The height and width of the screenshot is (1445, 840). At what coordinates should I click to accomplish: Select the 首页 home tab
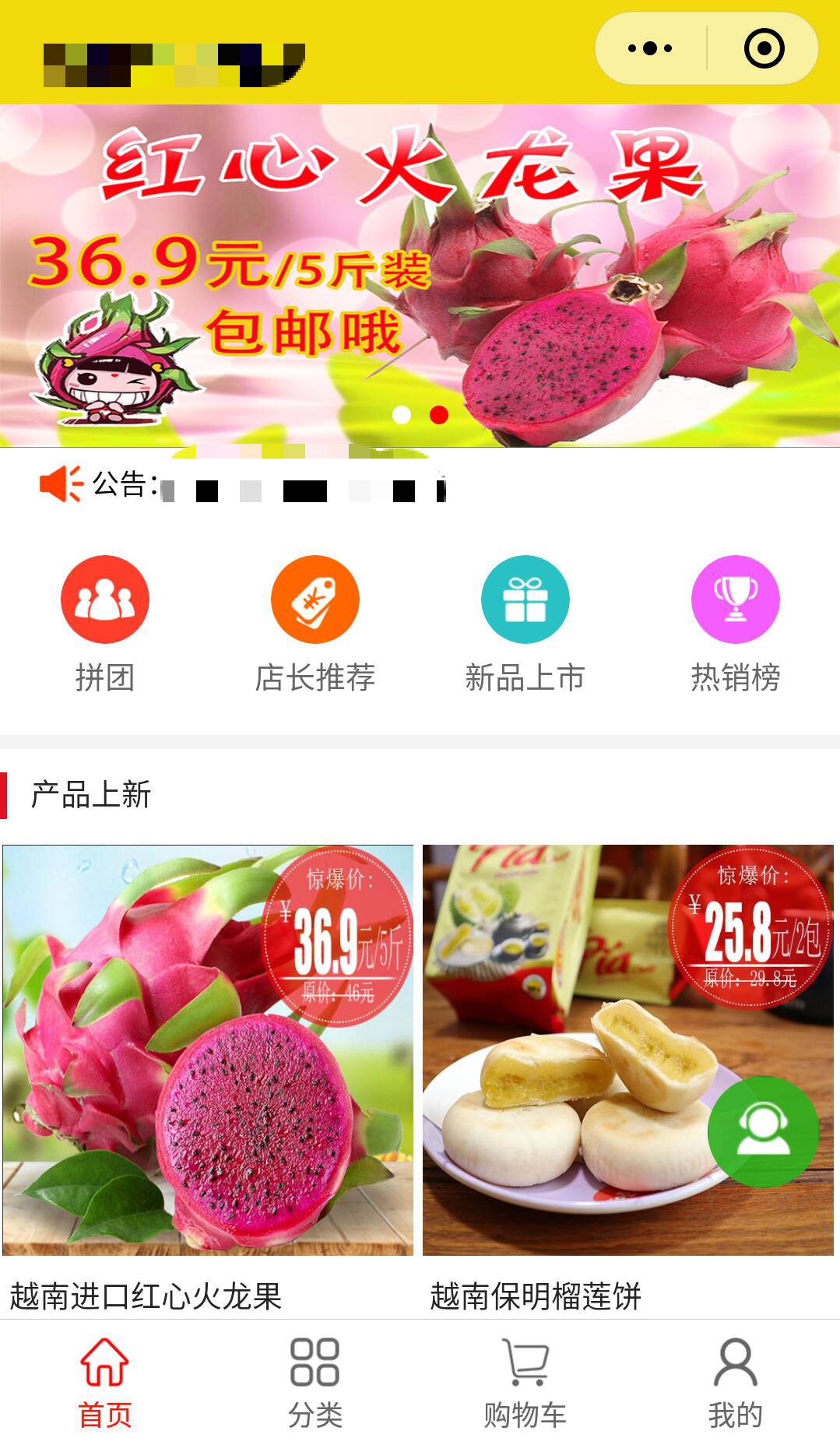click(x=105, y=1383)
